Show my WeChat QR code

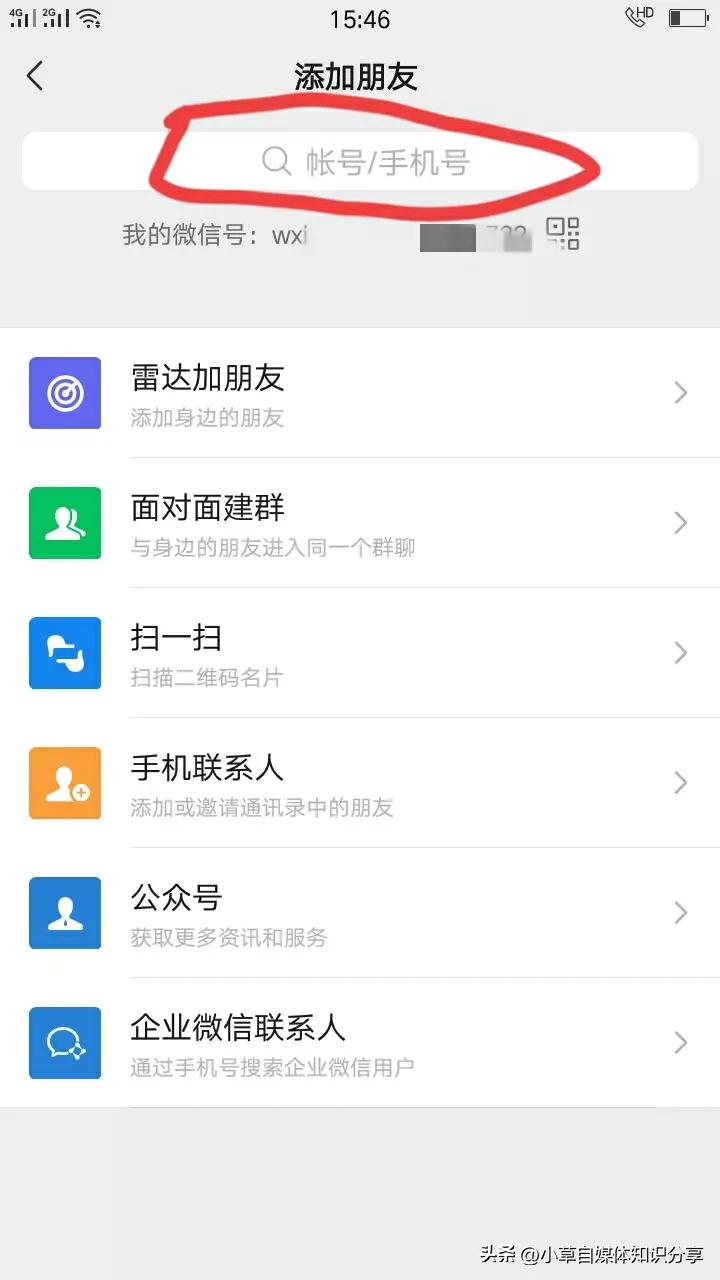click(x=563, y=233)
